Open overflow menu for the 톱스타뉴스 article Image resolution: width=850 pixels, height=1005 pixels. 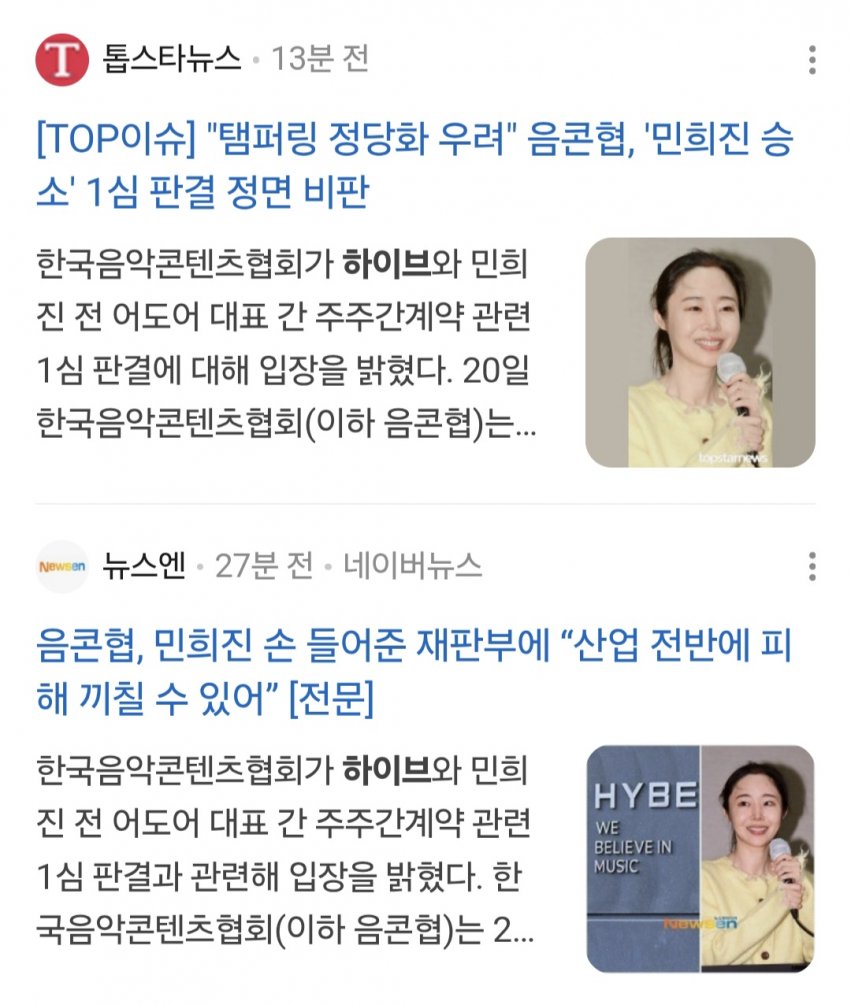[812, 61]
